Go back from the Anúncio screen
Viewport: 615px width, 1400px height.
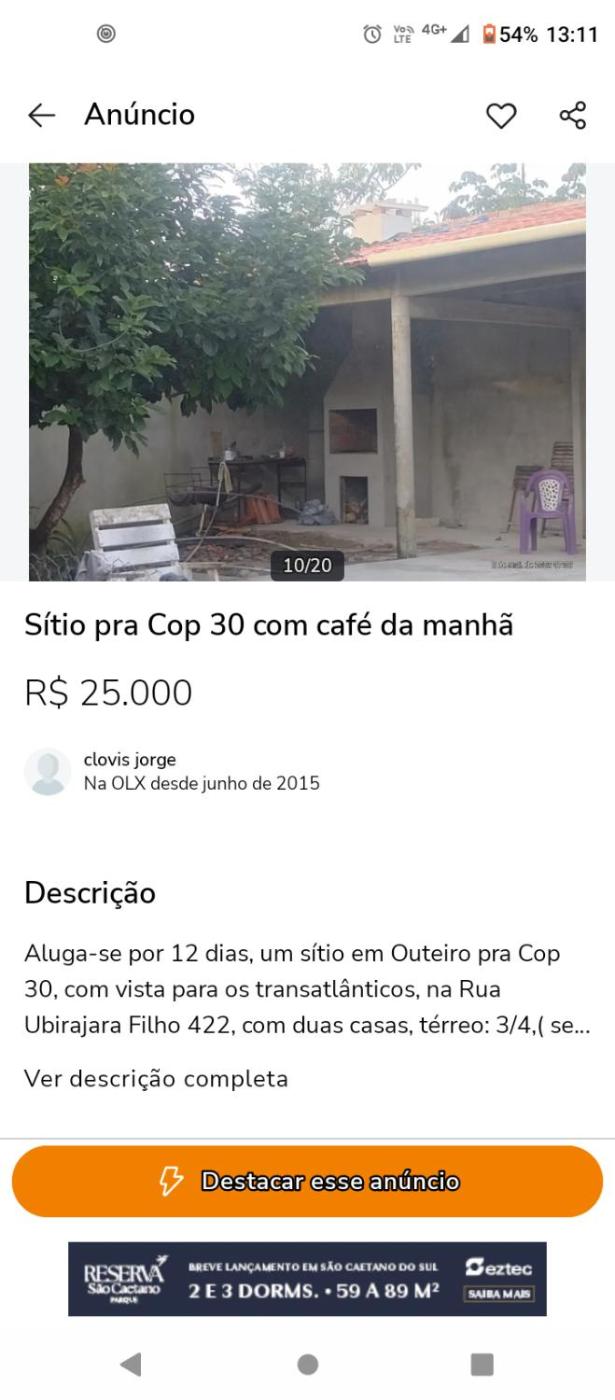(x=41, y=116)
